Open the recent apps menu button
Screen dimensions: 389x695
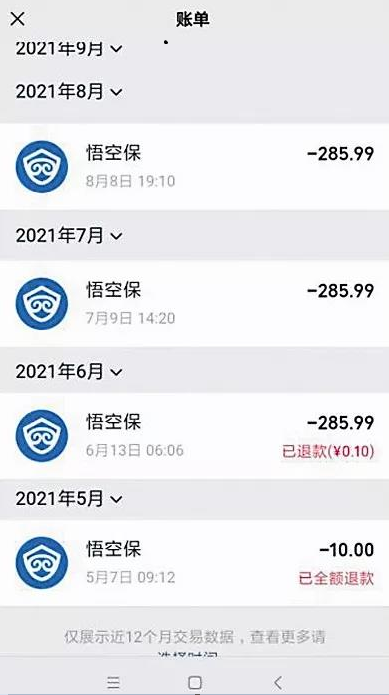pyautogui.click(x=113, y=683)
